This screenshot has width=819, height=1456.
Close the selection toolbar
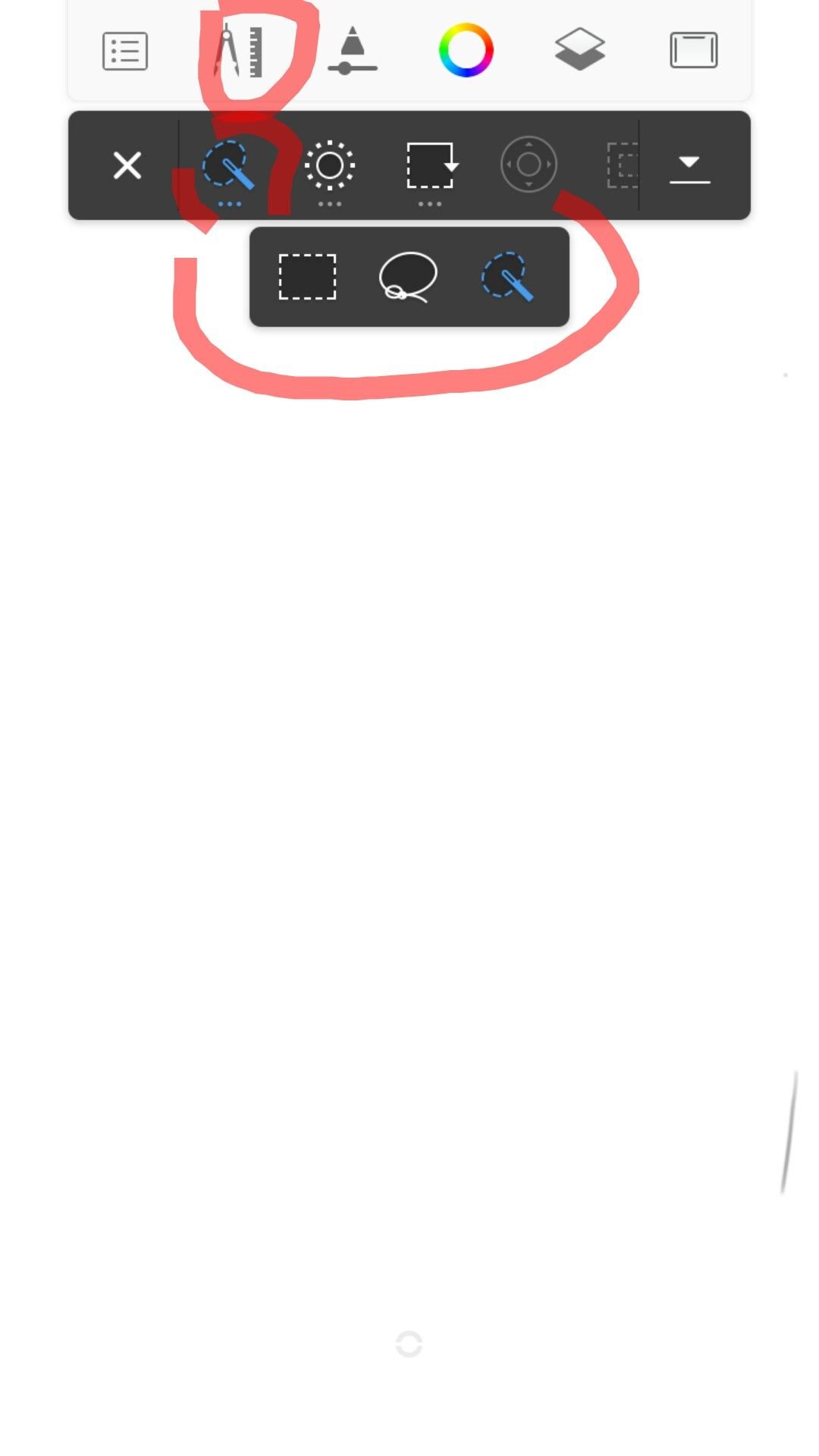[x=127, y=165]
